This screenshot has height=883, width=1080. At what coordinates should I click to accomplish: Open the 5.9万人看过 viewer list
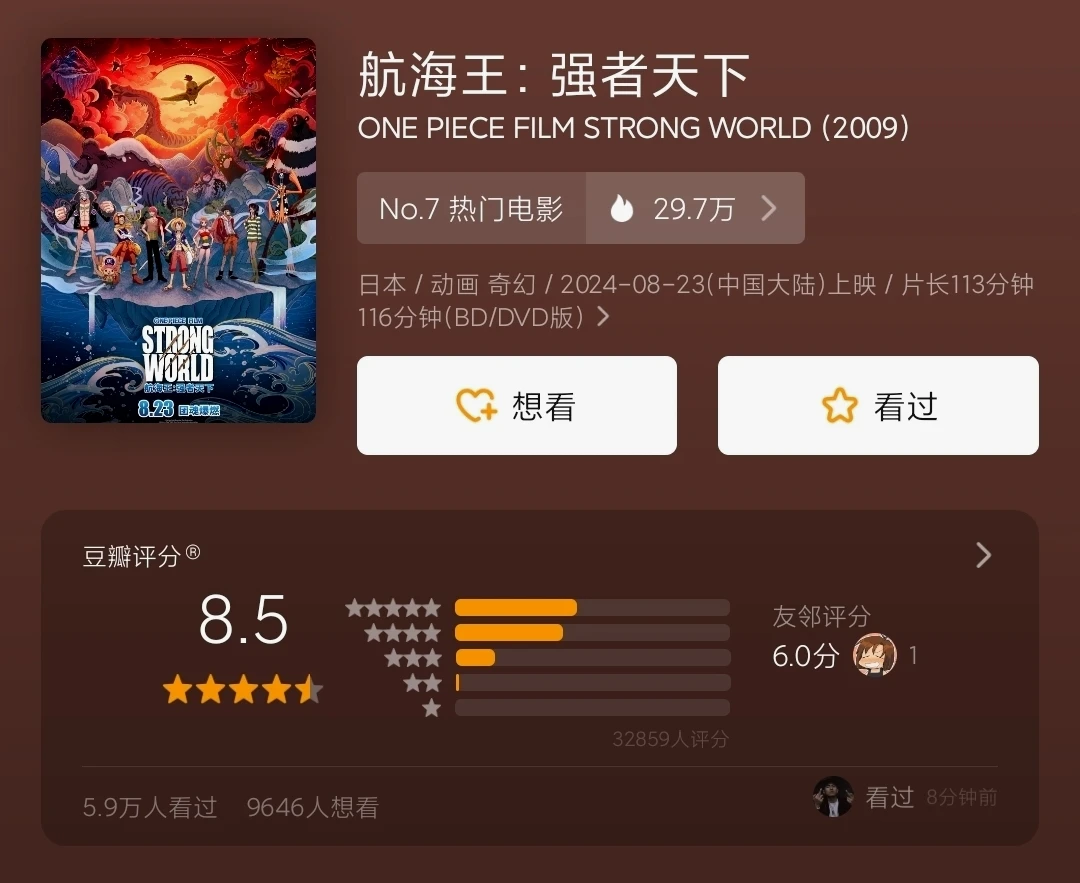coord(150,807)
